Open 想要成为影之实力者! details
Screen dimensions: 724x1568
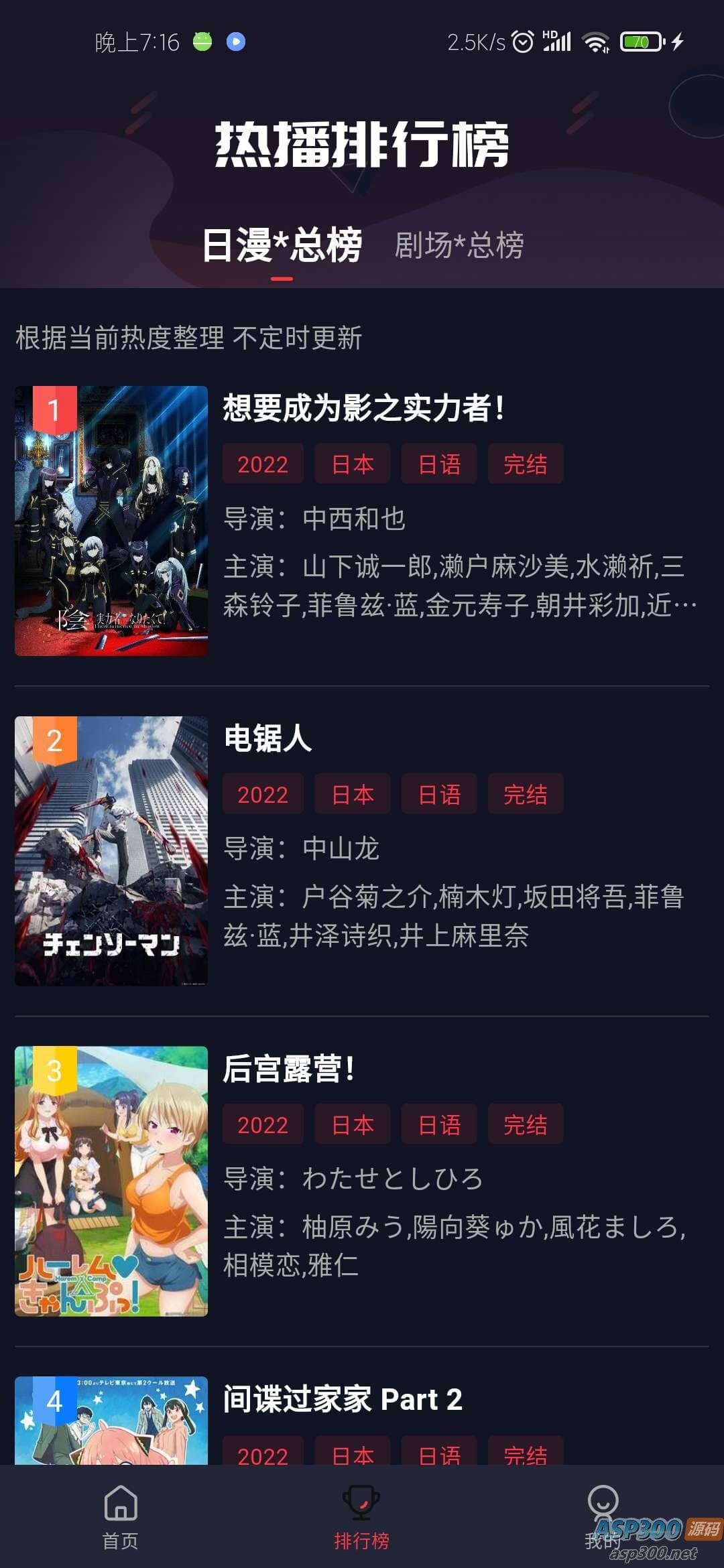[x=363, y=408]
